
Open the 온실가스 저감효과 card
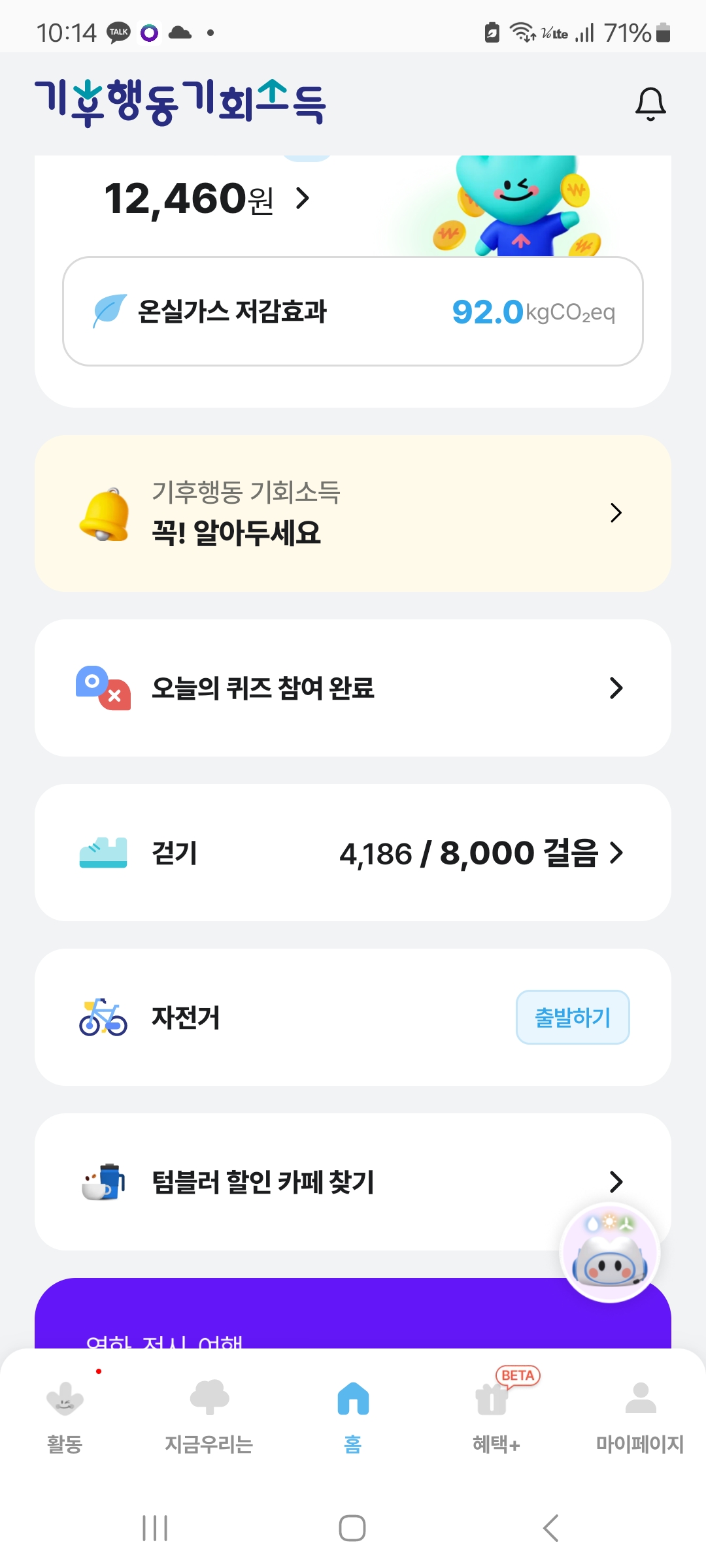pyautogui.click(x=353, y=312)
